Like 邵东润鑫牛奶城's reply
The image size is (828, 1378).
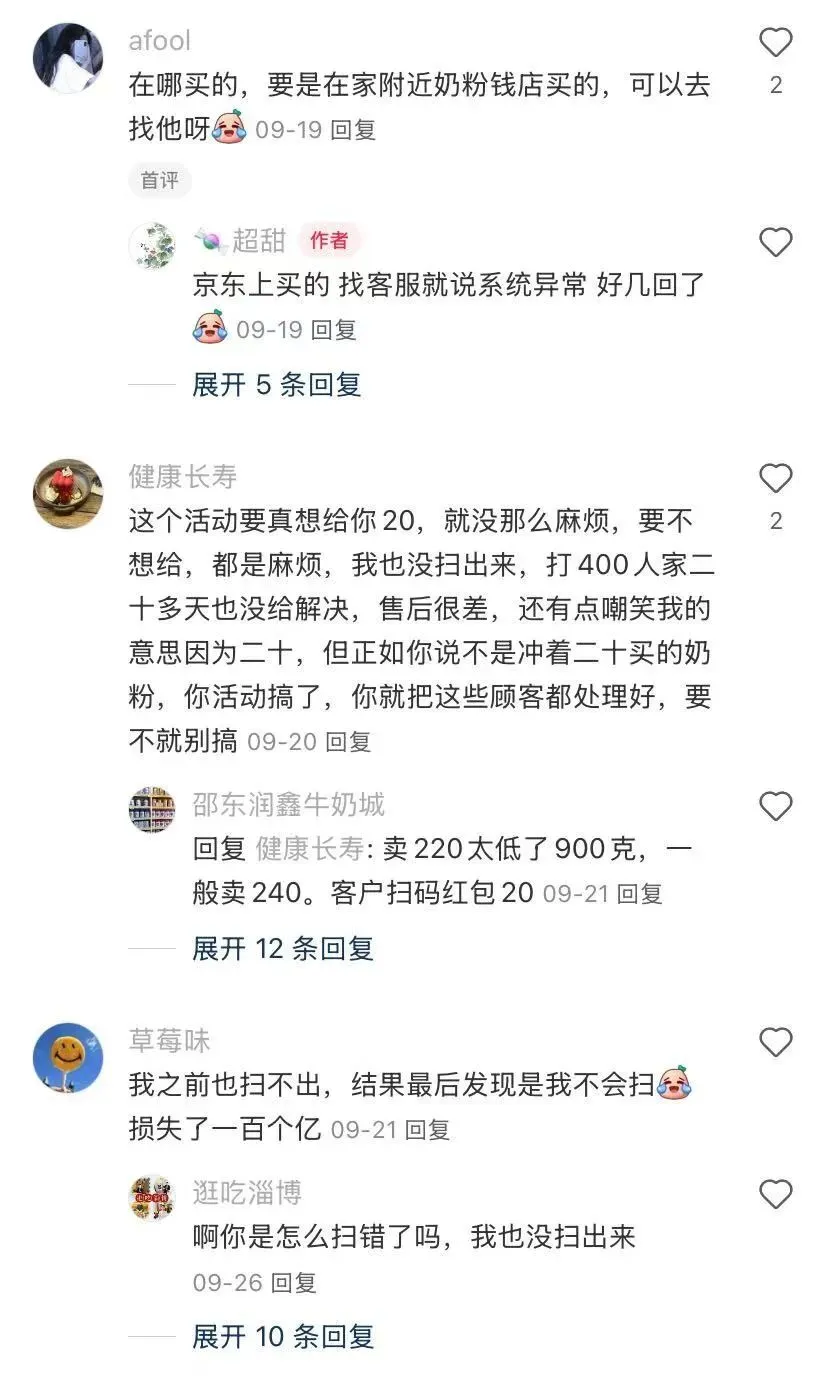click(x=775, y=807)
